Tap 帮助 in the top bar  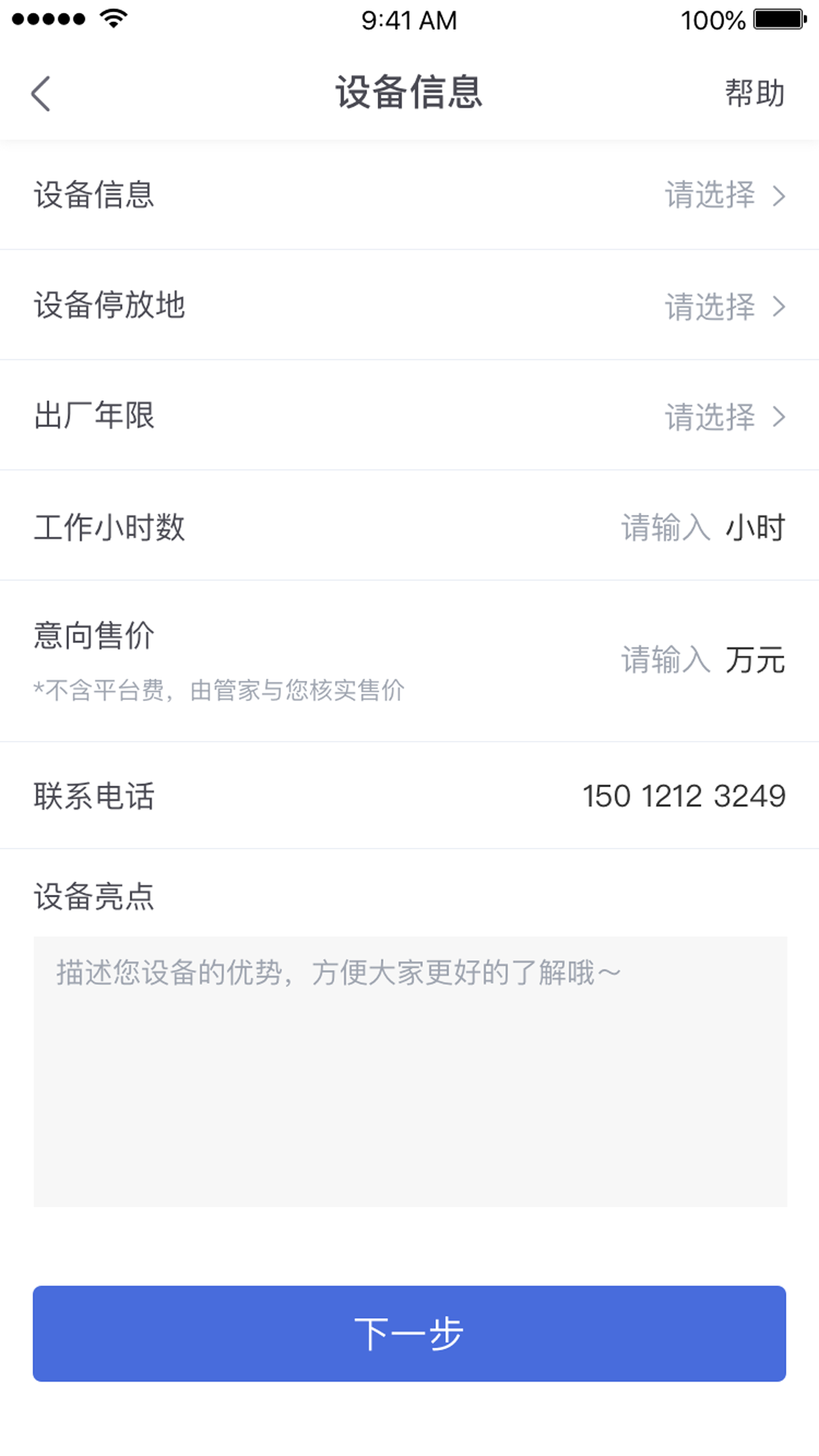(753, 93)
